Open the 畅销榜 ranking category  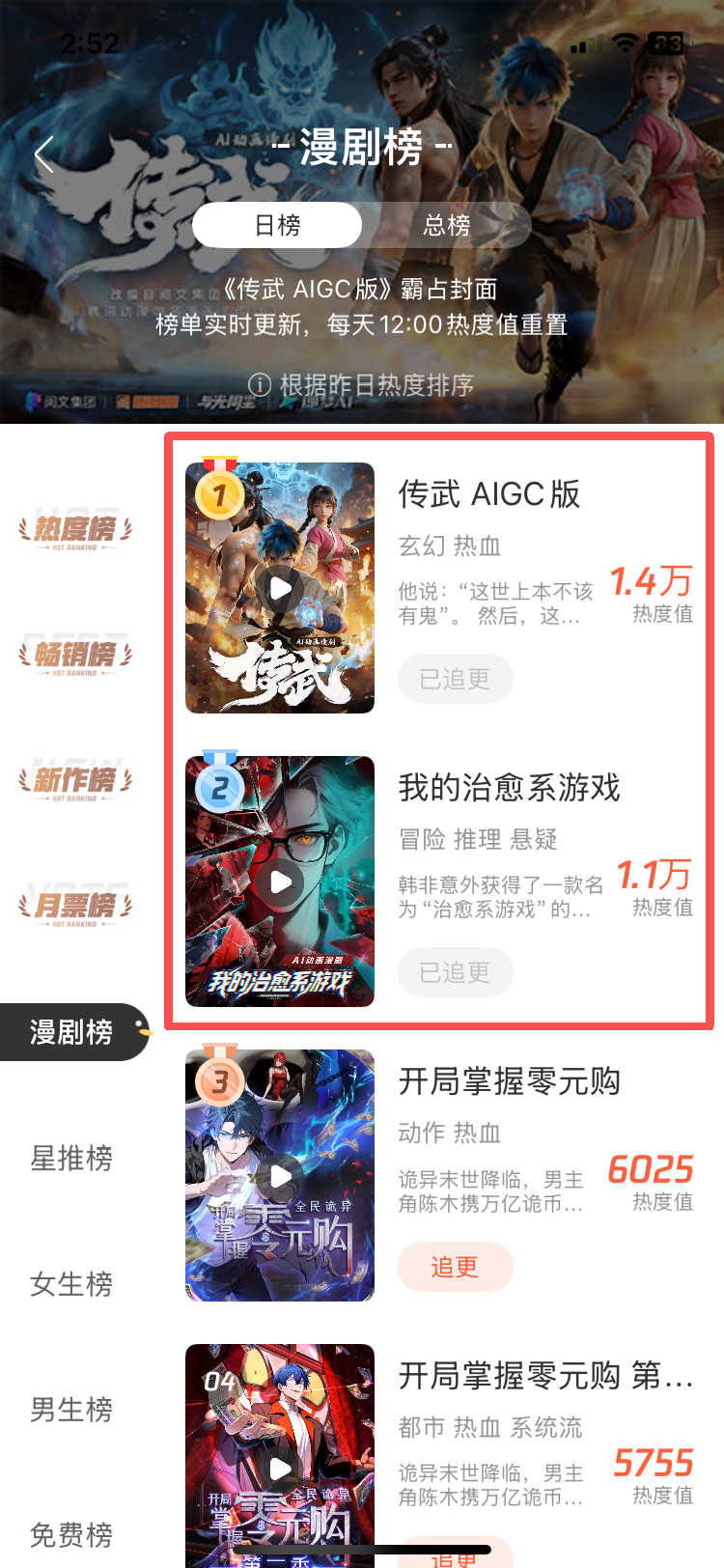[75, 655]
